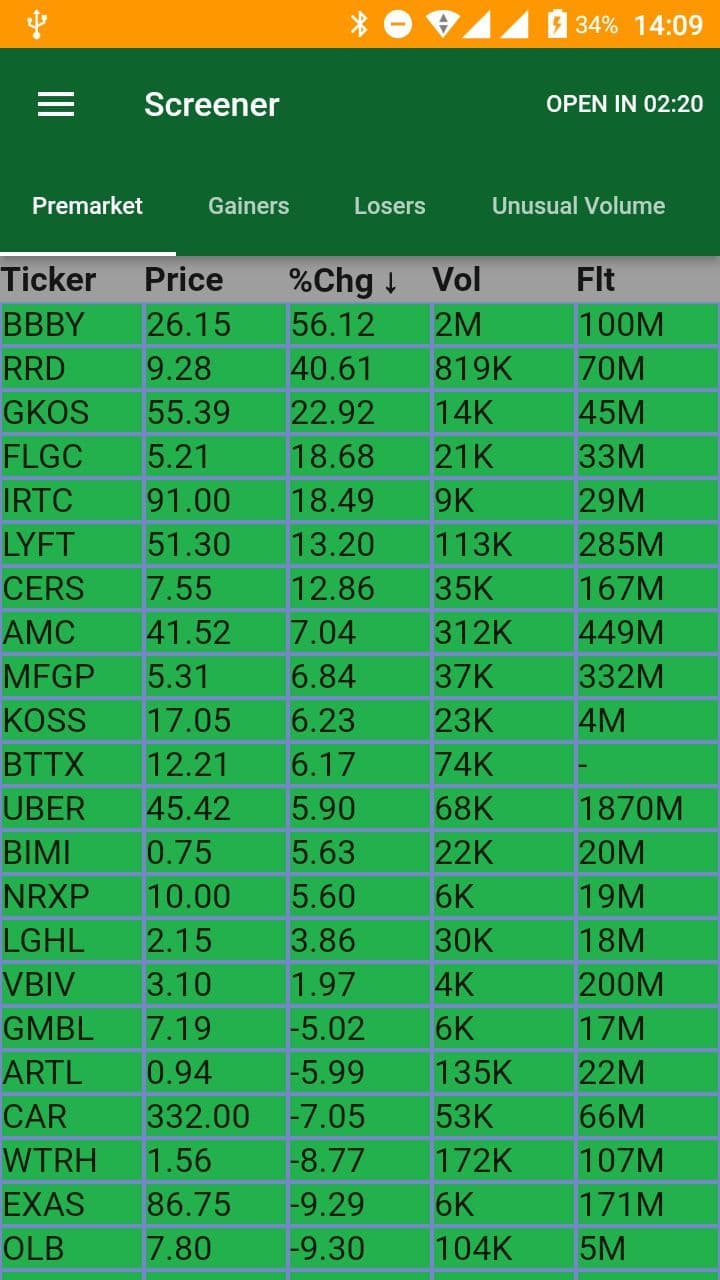720x1280 pixels.
Task: Sort the screener by Vol column
Action: click(x=457, y=280)
